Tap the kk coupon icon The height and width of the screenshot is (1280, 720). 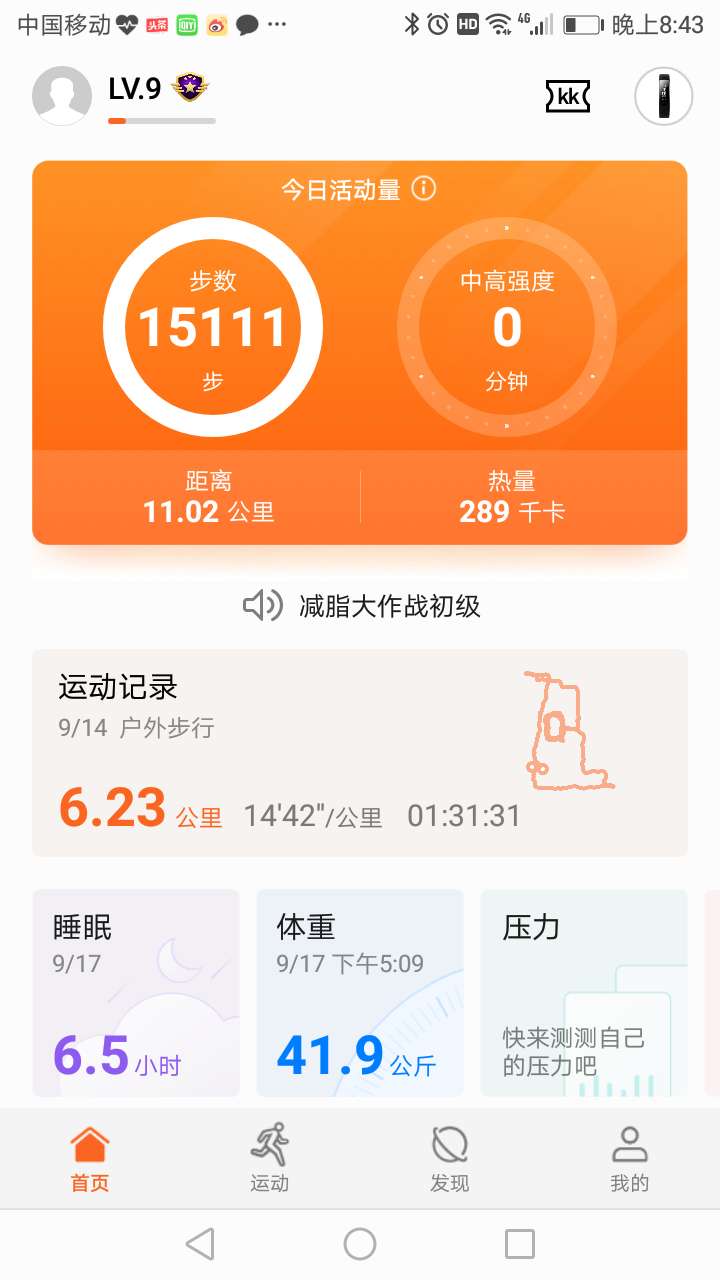(568, 97)
